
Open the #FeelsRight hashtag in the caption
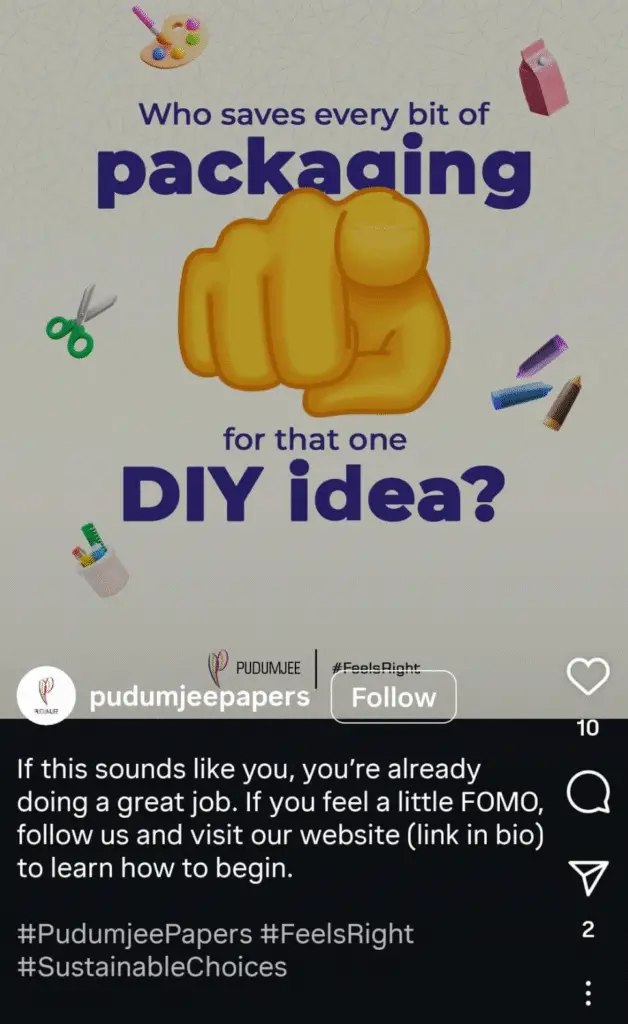click(x=337, y=934)
